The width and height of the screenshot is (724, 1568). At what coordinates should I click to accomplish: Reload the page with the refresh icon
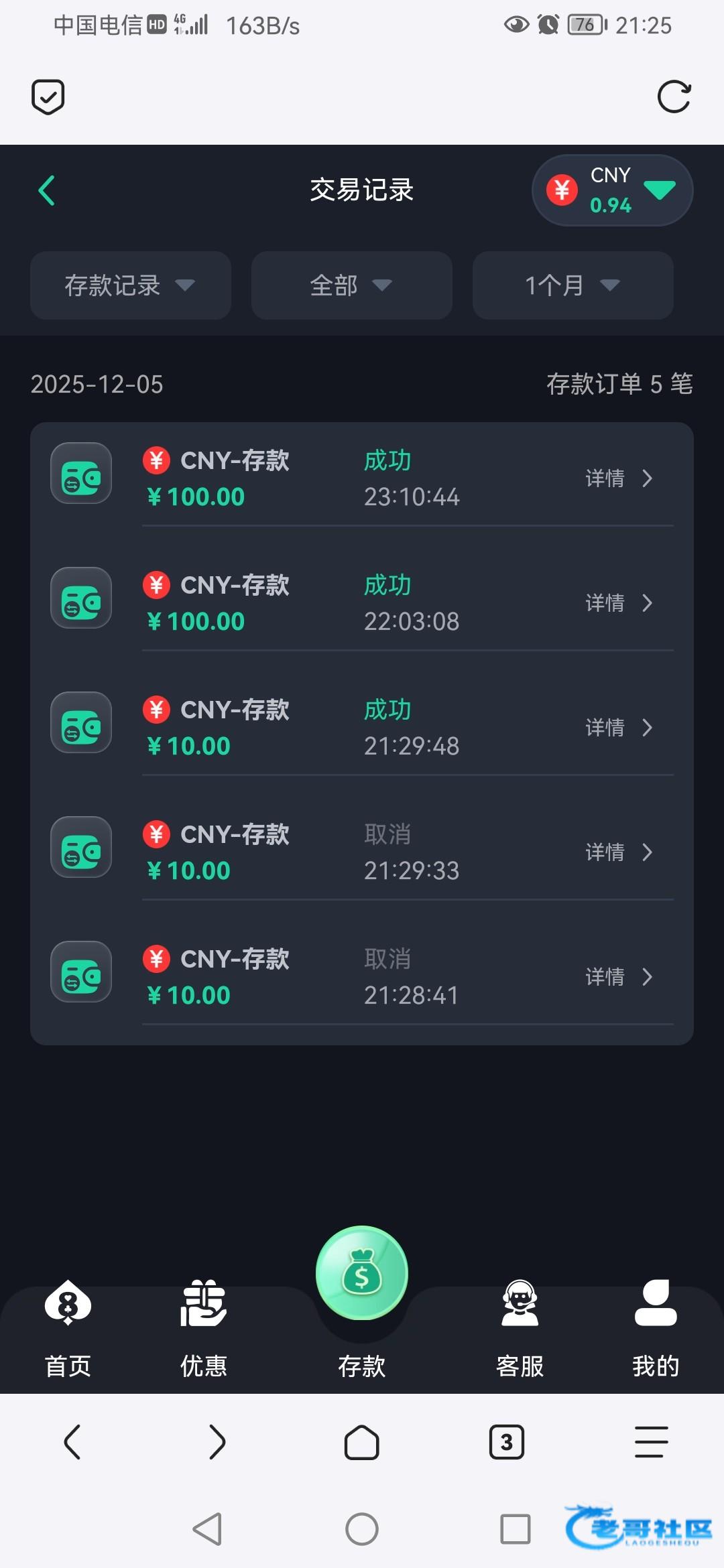674,97
